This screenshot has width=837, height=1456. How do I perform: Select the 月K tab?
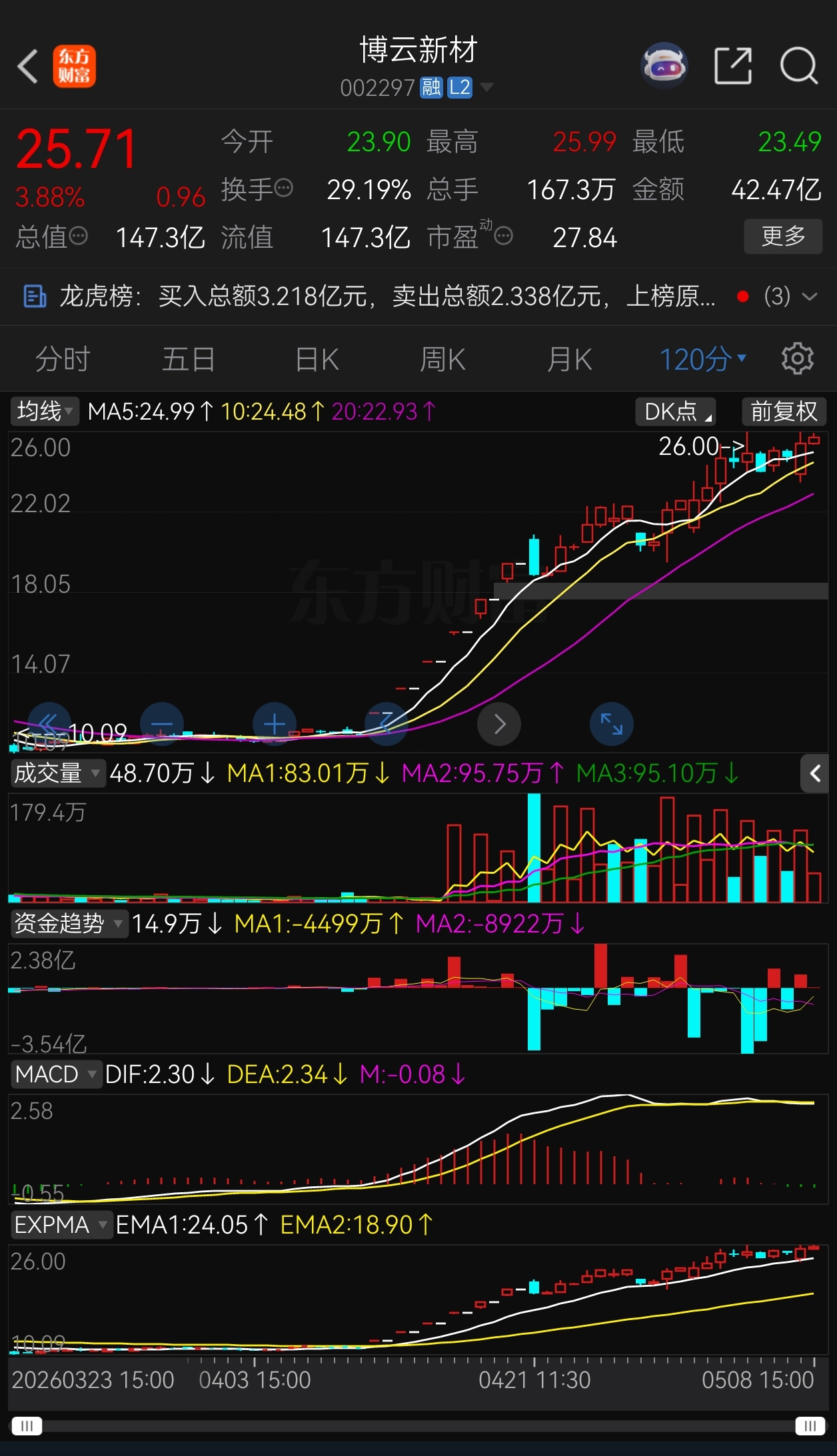(569, 360)
